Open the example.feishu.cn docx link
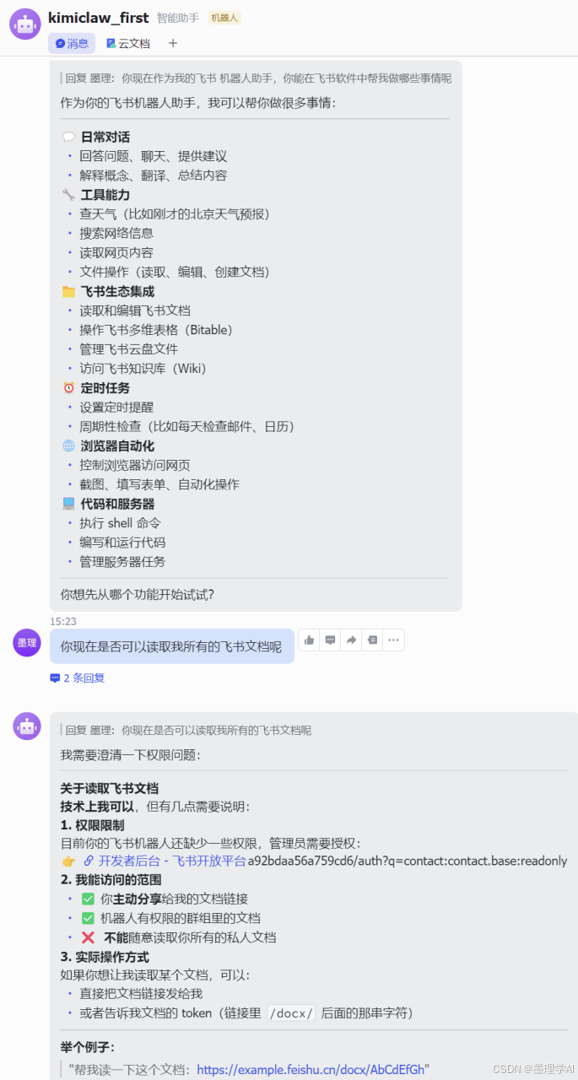Screen dimensions: 578x1080 point(313,1070)
